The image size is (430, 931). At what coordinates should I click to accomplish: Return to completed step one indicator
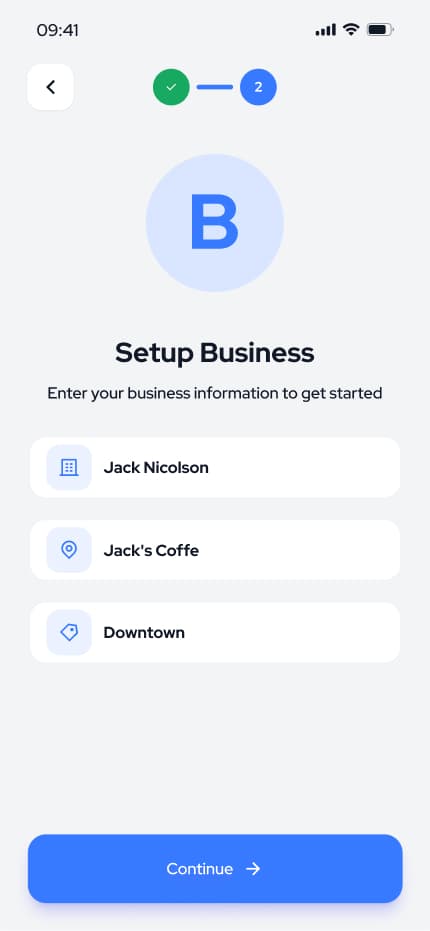click(171, 87)
